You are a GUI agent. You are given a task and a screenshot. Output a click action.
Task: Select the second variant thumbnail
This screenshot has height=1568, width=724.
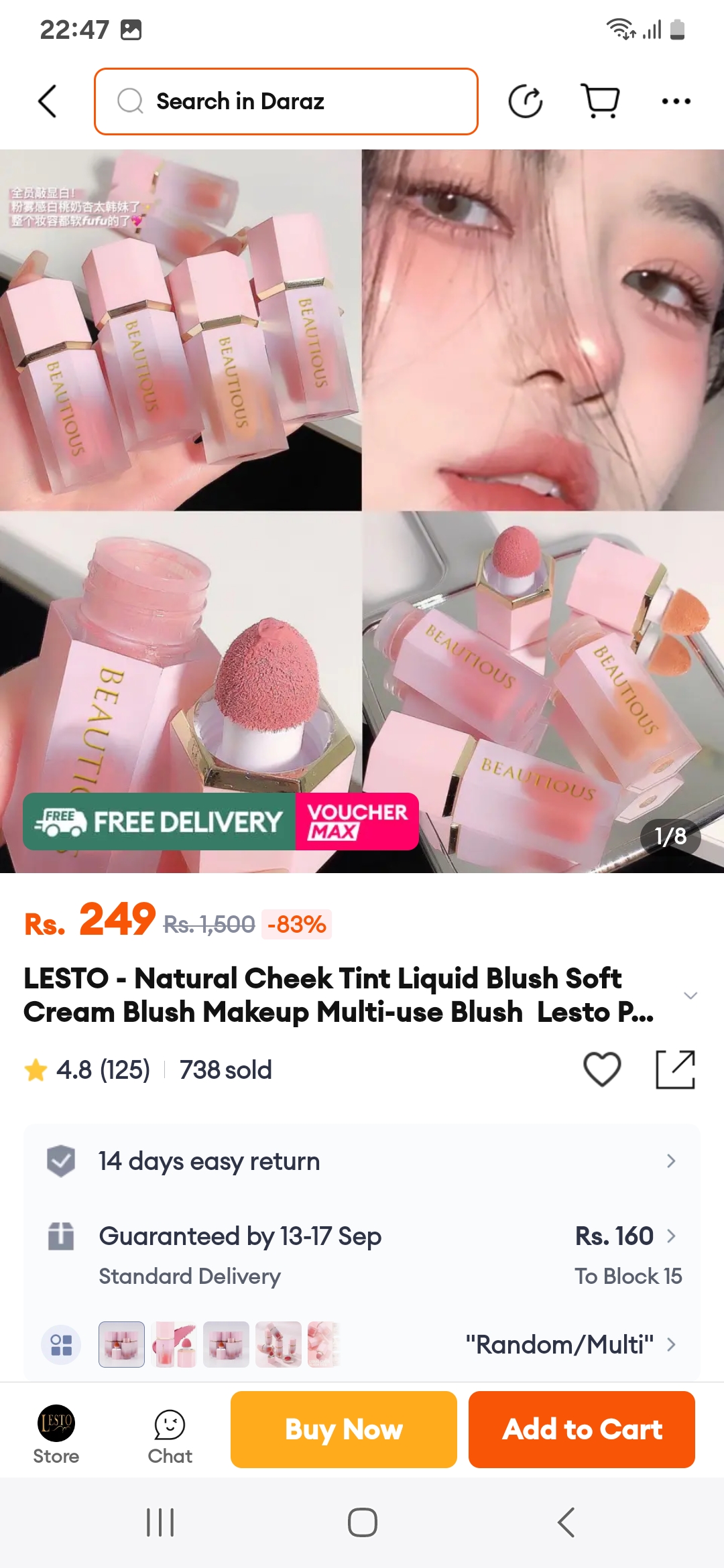pyautogui.click(x=174, y=1344)
